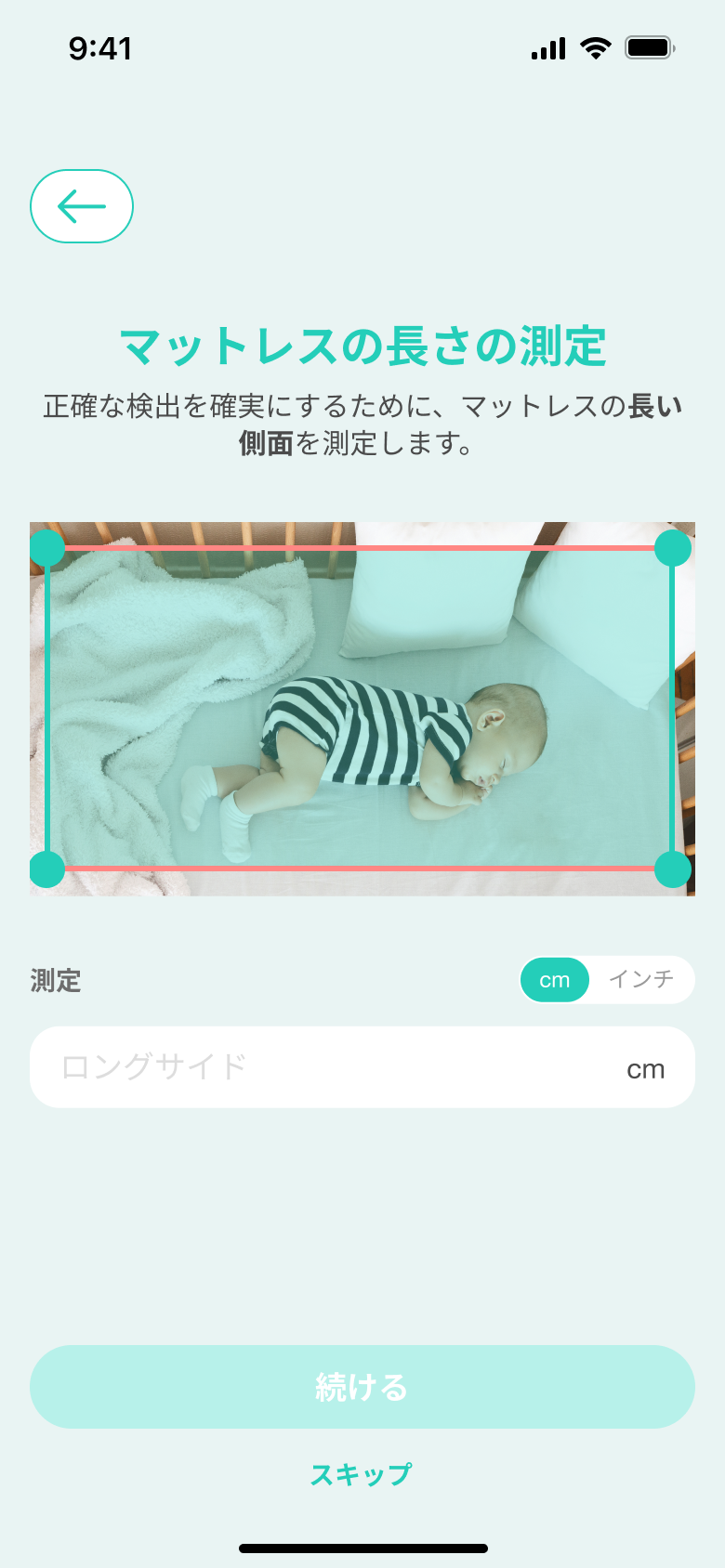Viewport: 725px width, 1568px height.
Task: Skip this step via スキップ
Action: 362,1474
